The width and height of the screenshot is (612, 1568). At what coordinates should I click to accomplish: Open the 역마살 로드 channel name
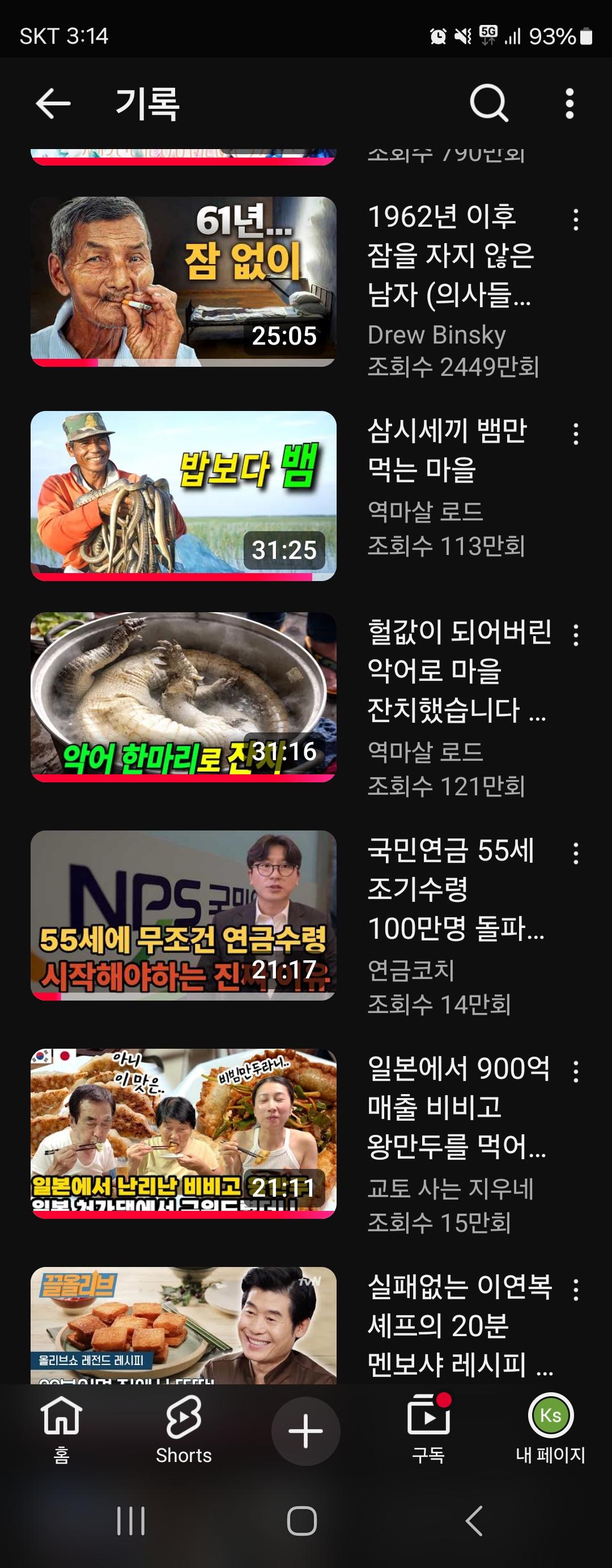426,512
